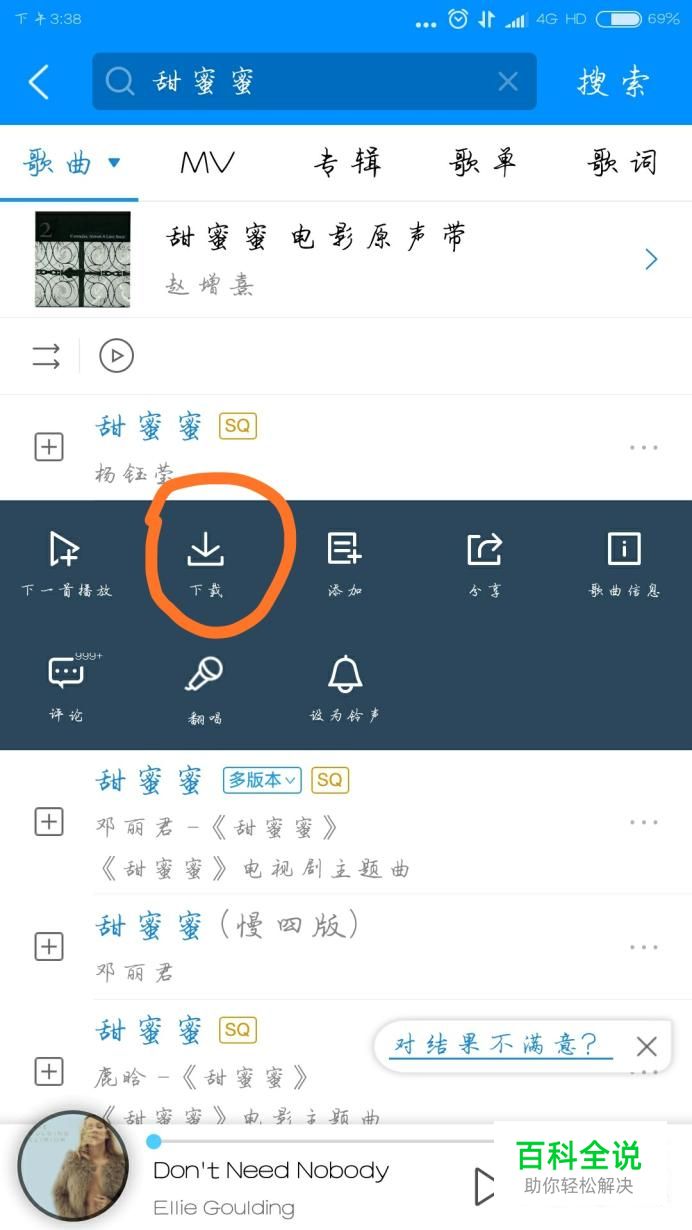Dismiss the 对结果不满意 banner
Screen dimensions: 692x1230
pyautogui.click(x=647, y=1047)
